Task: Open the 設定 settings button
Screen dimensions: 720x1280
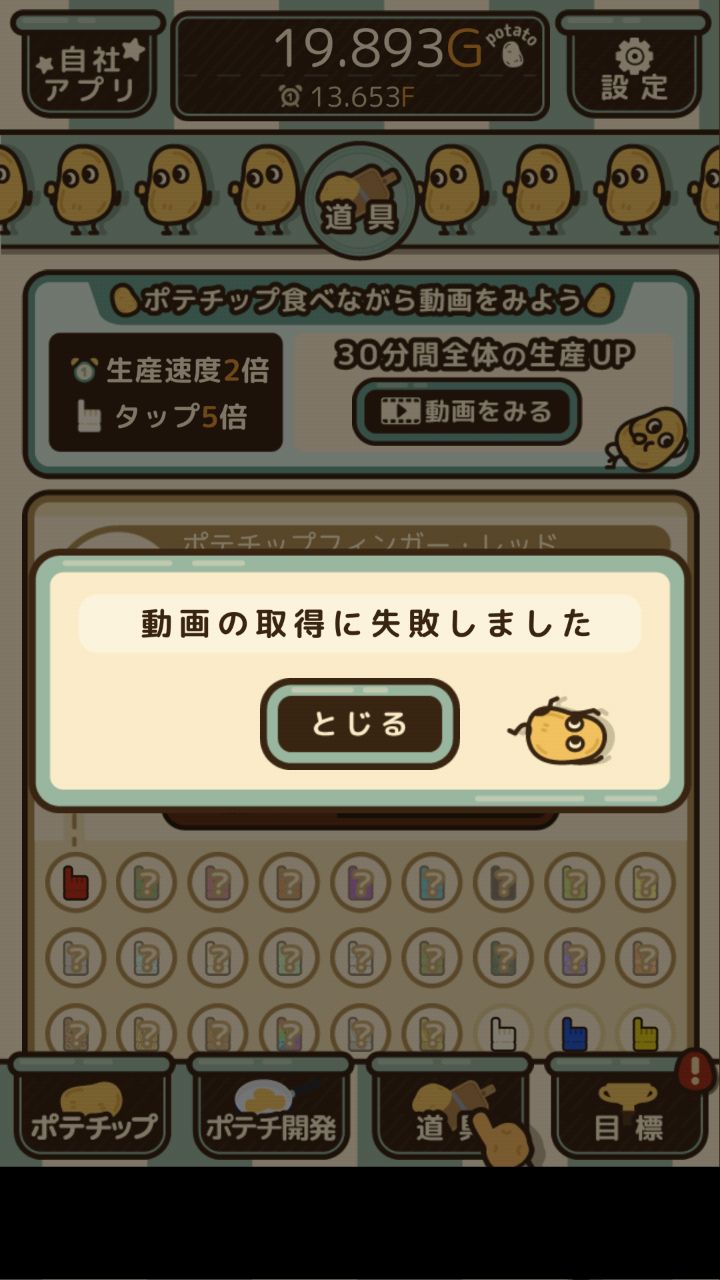Action: tap(634, 68)
